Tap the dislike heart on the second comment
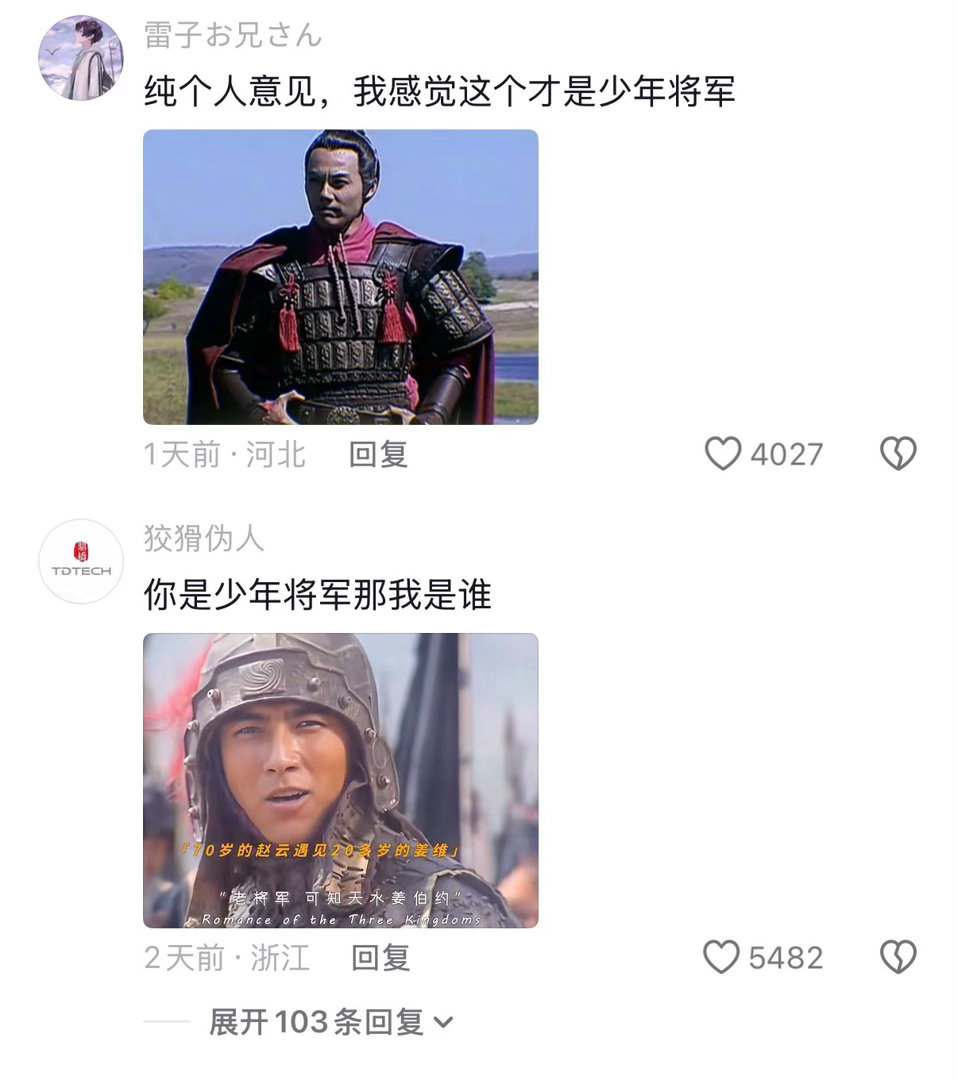Viewport: 958px width, 1080px height. (x=898, y=960)
